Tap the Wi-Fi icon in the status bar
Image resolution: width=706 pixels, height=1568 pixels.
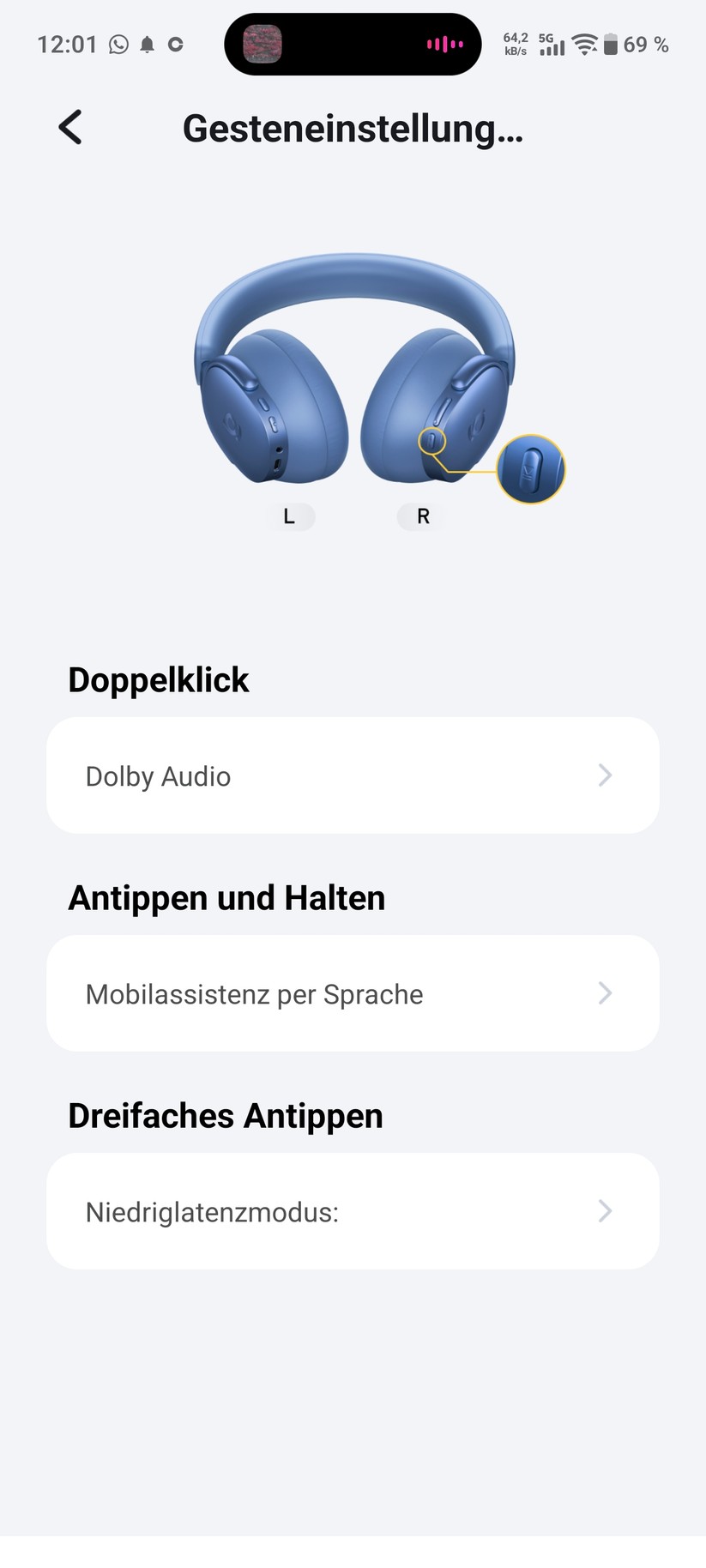click(x=584, y=45)
